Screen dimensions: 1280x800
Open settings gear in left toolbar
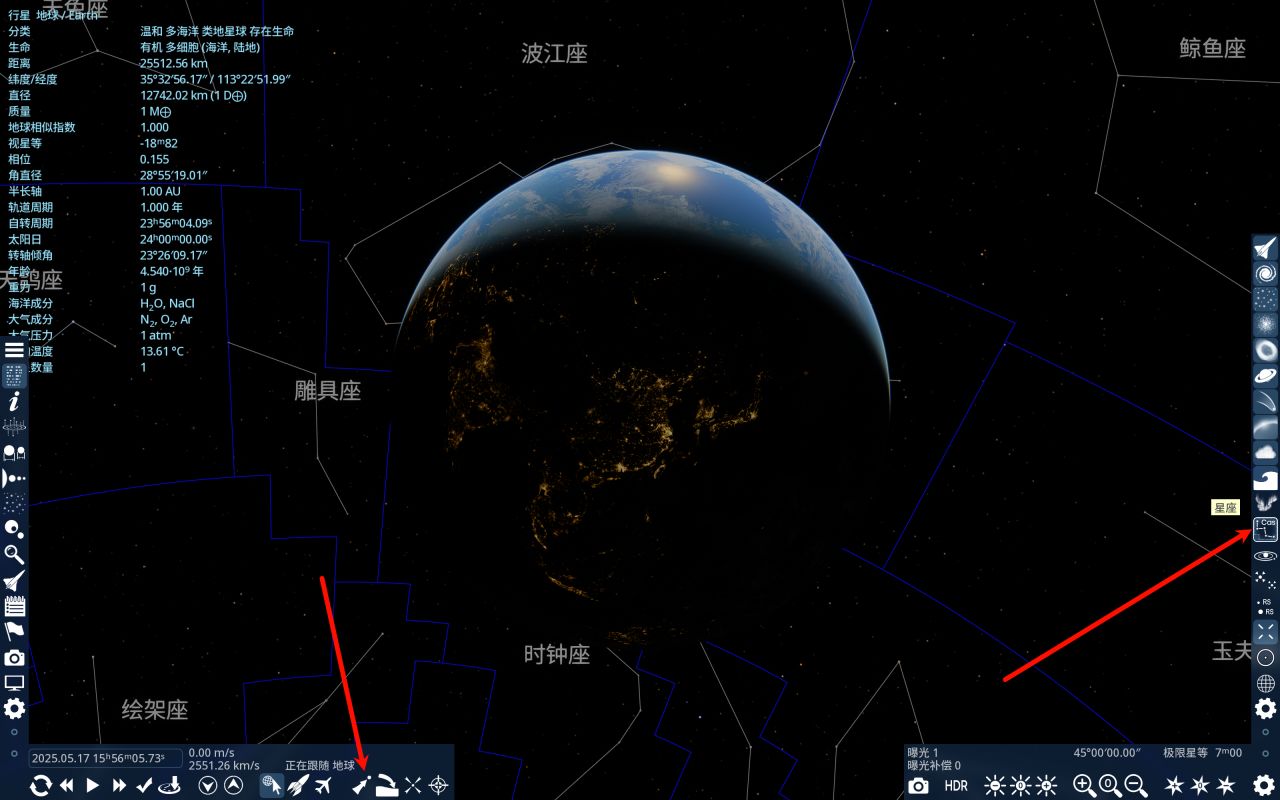point(14,709)
